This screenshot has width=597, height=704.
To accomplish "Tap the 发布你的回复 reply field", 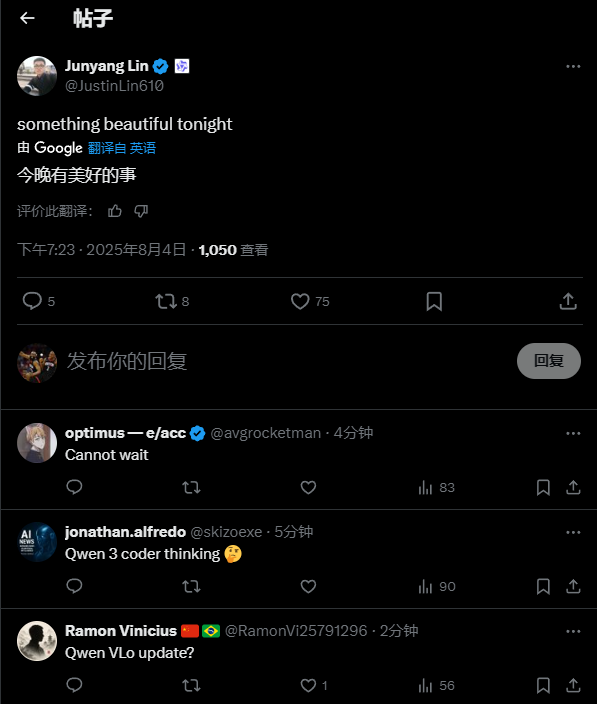I will click(287, 361).
